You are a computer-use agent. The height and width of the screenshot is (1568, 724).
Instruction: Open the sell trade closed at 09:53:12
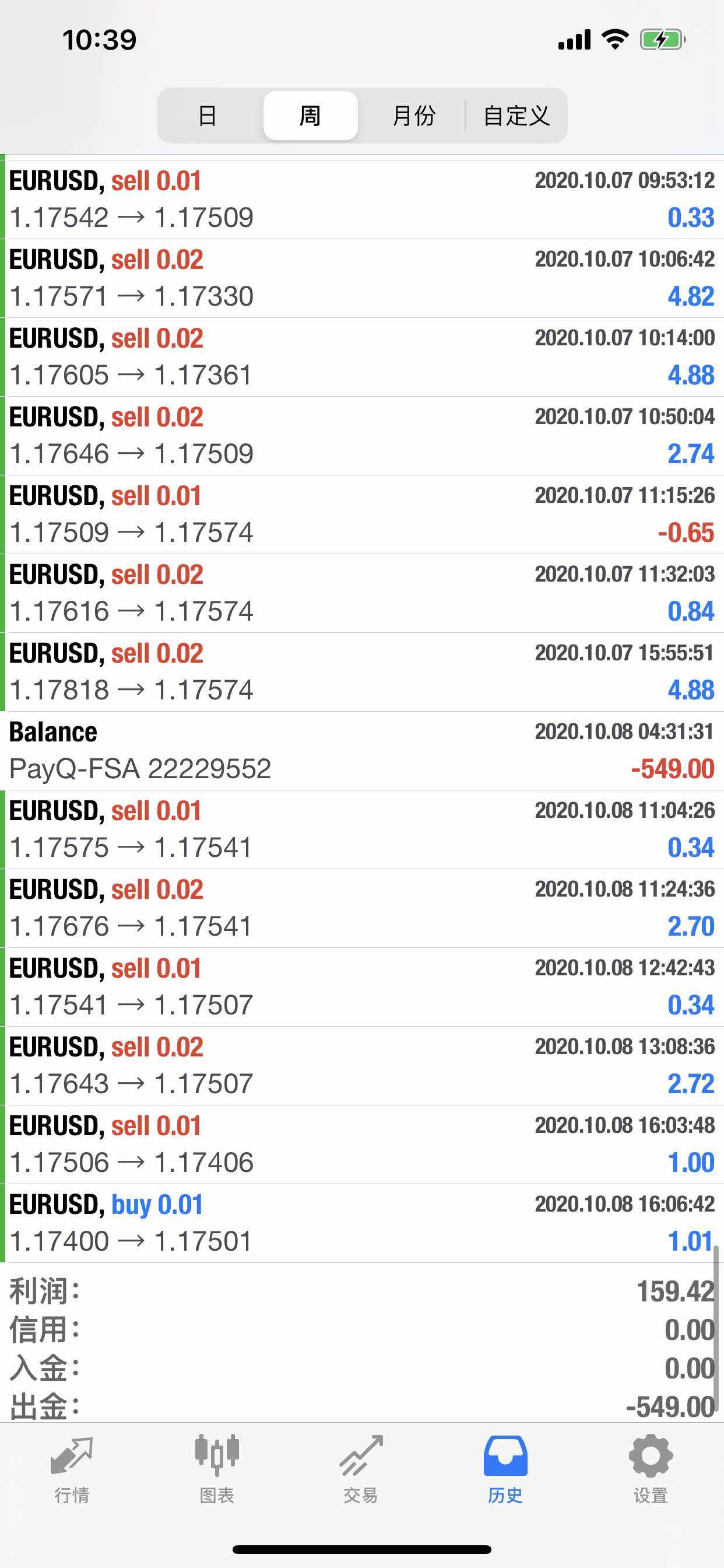coord(362,199)
